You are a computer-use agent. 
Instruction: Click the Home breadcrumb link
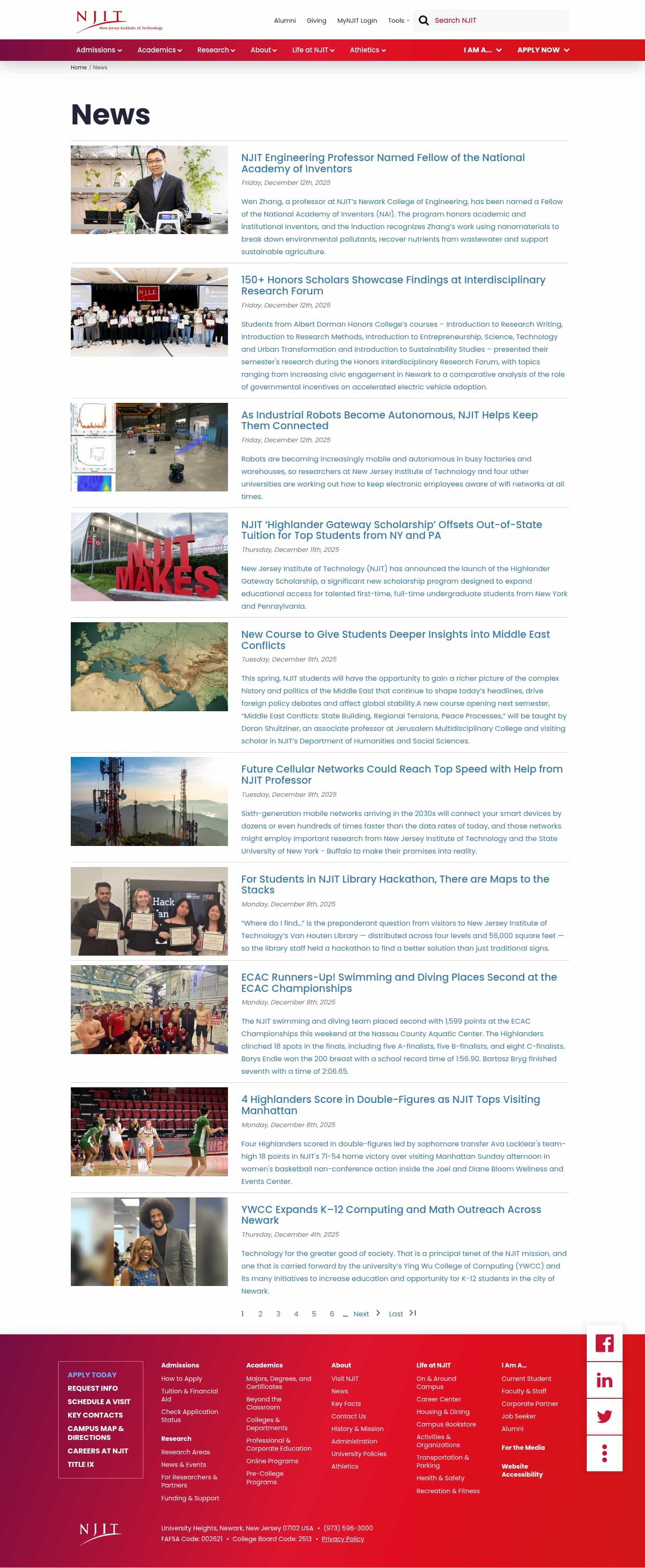point(78,67)
